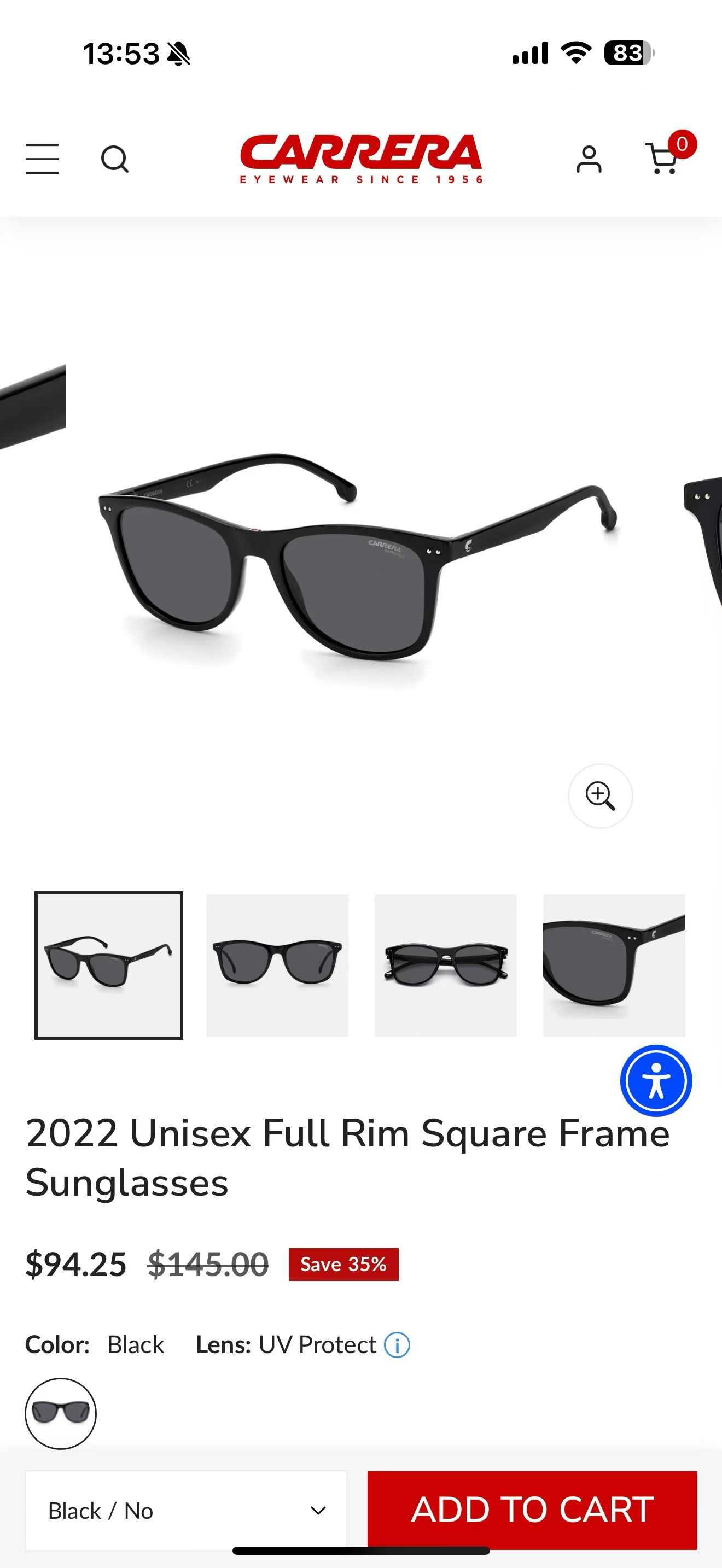Add the sunglasses to cart
The image size is (722, 1568).
532,1510
